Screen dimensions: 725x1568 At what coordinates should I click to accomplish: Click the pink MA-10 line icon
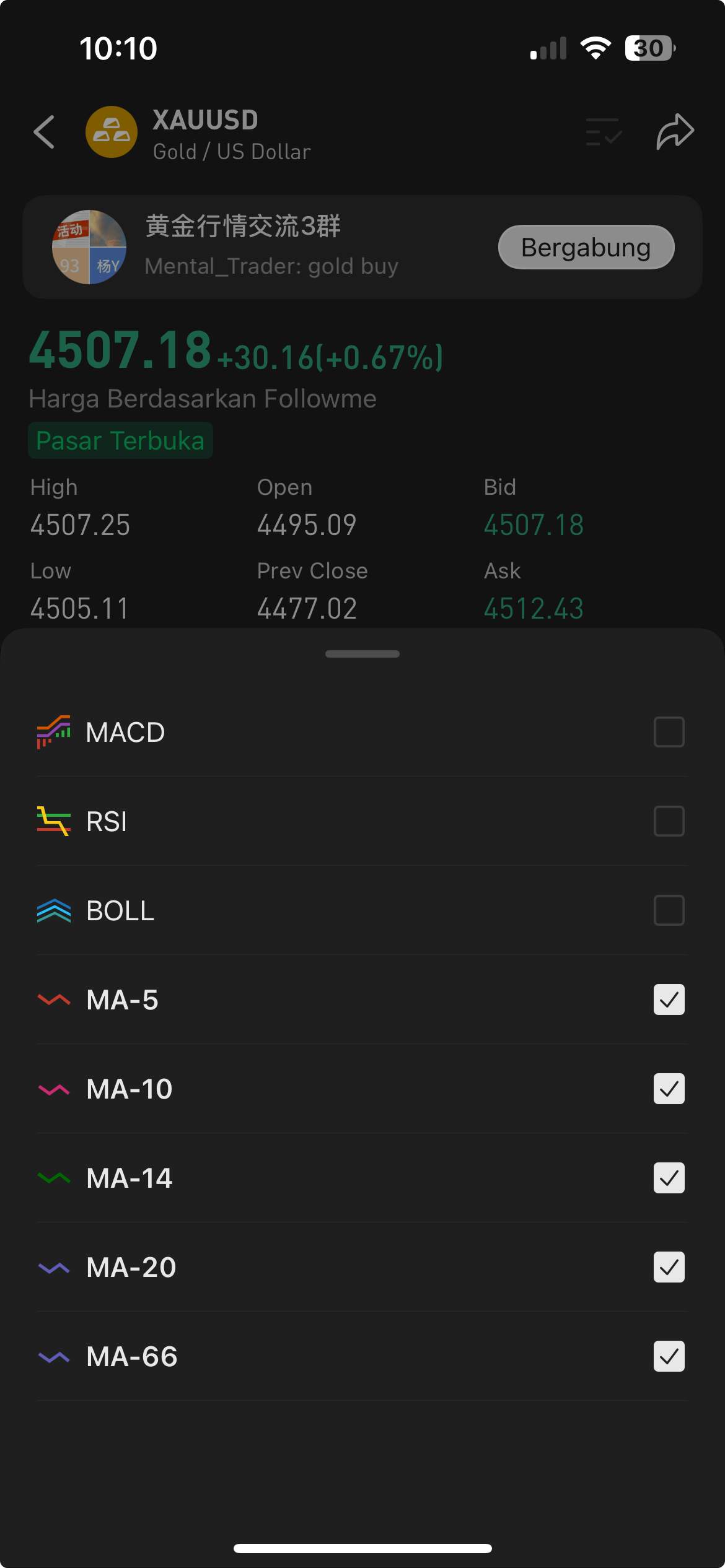[x=54, y=1089]
